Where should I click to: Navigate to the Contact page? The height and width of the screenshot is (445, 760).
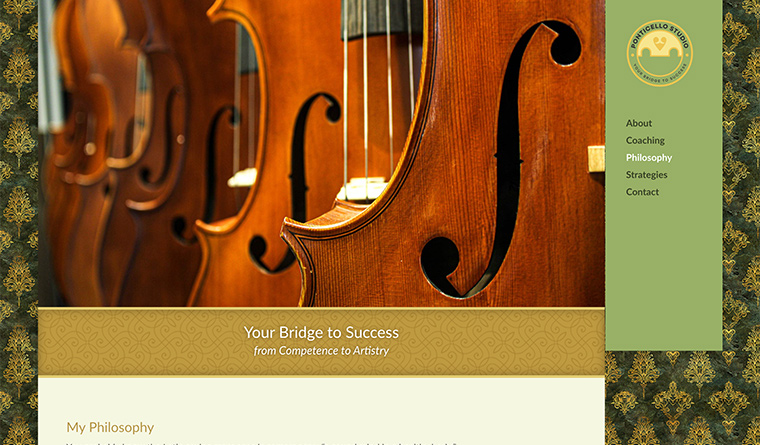pos(642,191)
